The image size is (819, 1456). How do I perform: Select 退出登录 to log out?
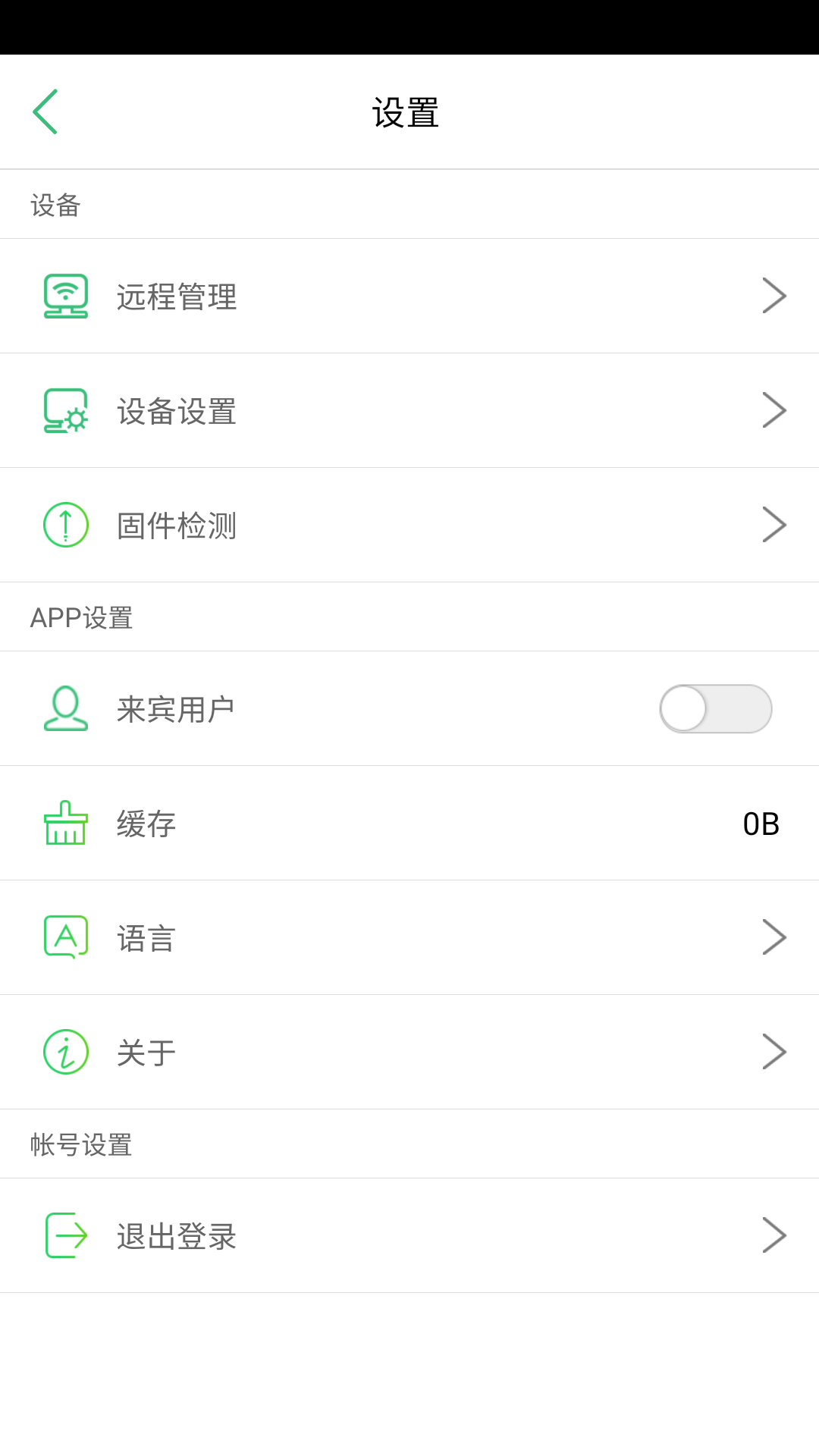pos(409,1236)
